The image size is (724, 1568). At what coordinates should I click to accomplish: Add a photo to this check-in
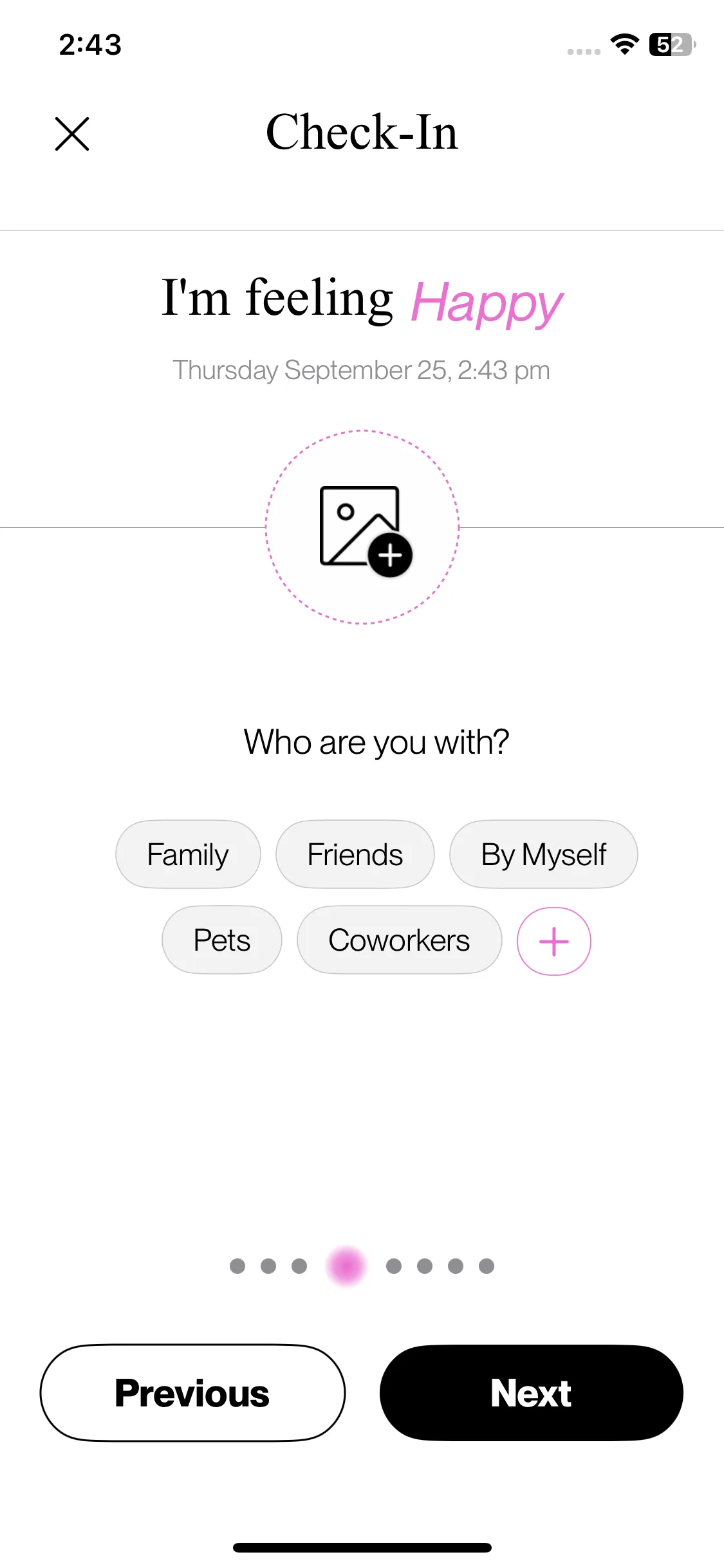(x=362, y=527)
